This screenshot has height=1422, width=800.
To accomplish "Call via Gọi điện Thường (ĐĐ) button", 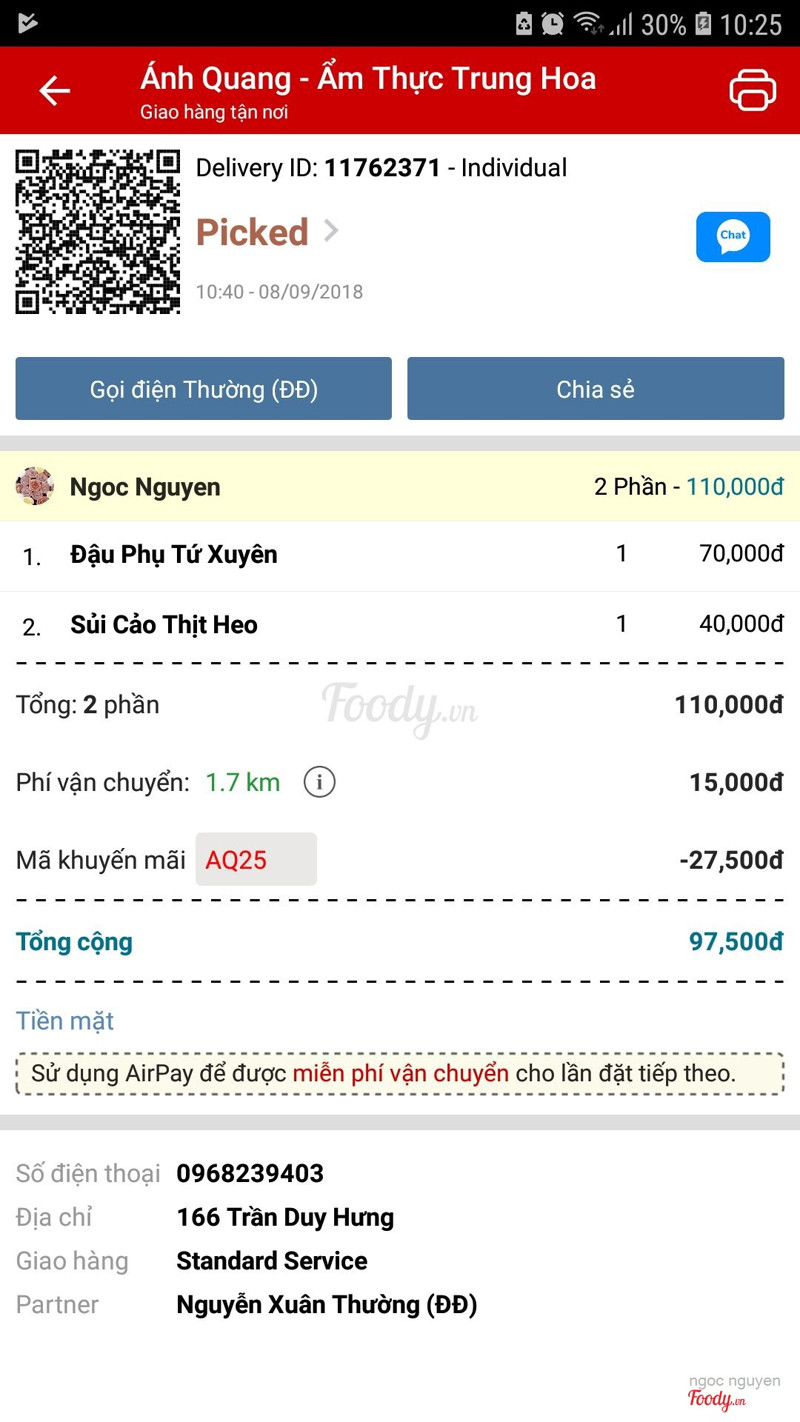I will [x=203, y=389].
